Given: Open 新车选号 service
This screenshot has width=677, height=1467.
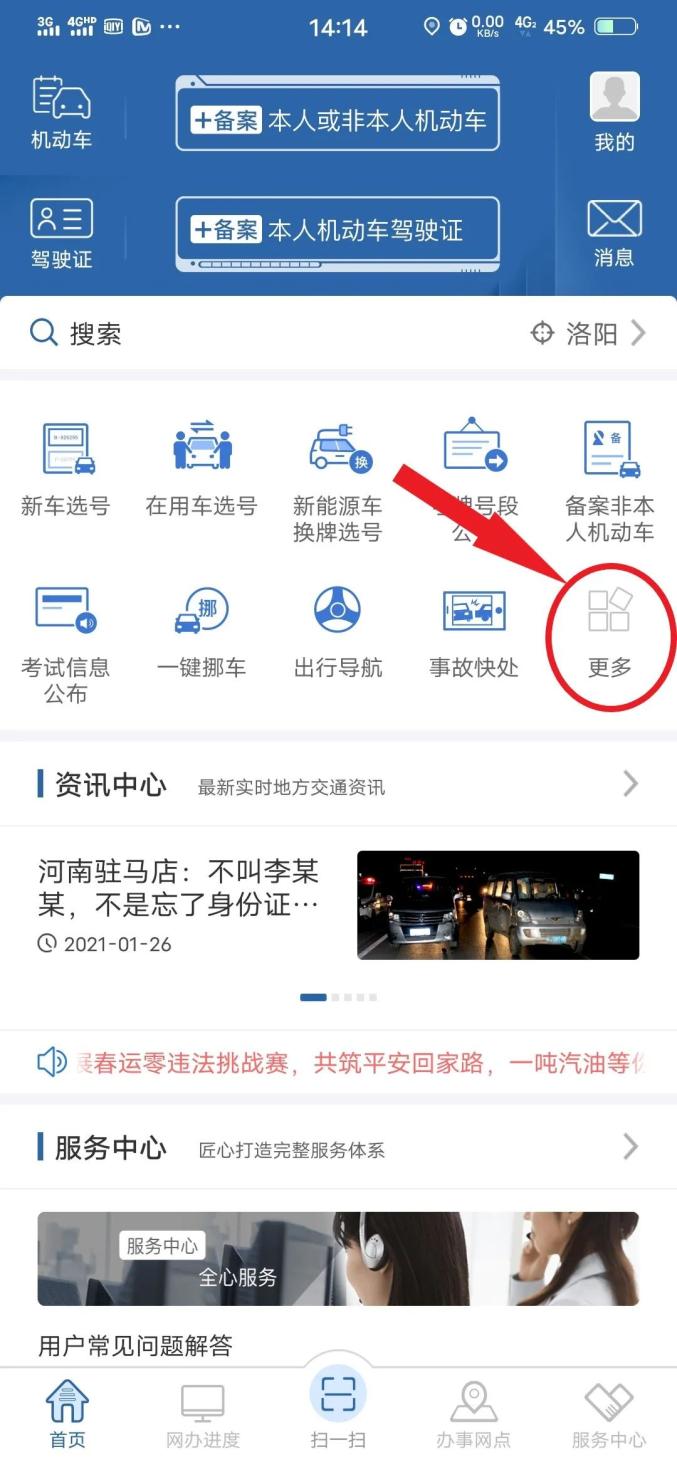Looking at the screenshot, I should (65, 470).
